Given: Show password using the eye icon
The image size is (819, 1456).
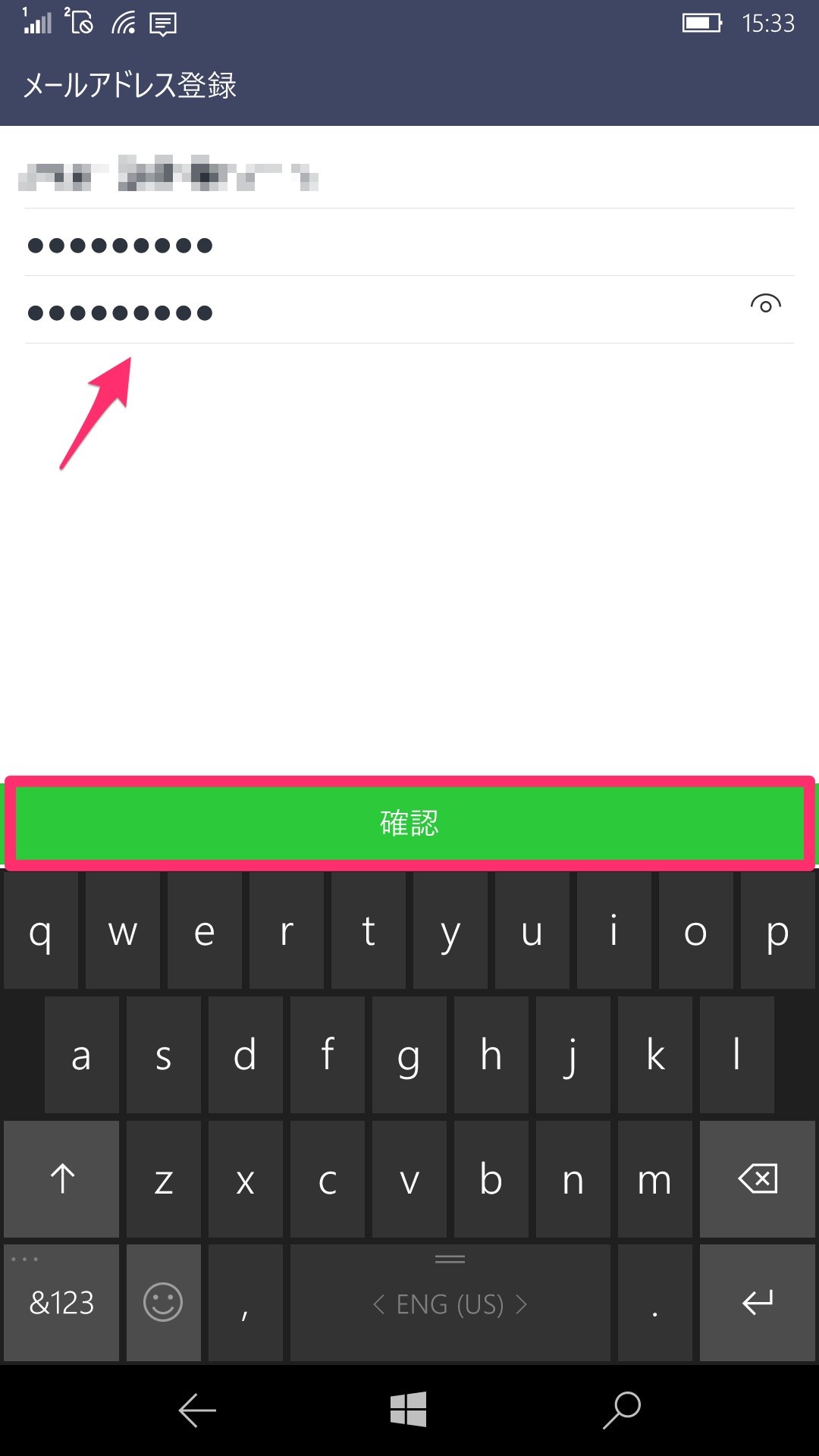Looking at the screenshot, I should (x=765, y=304).
